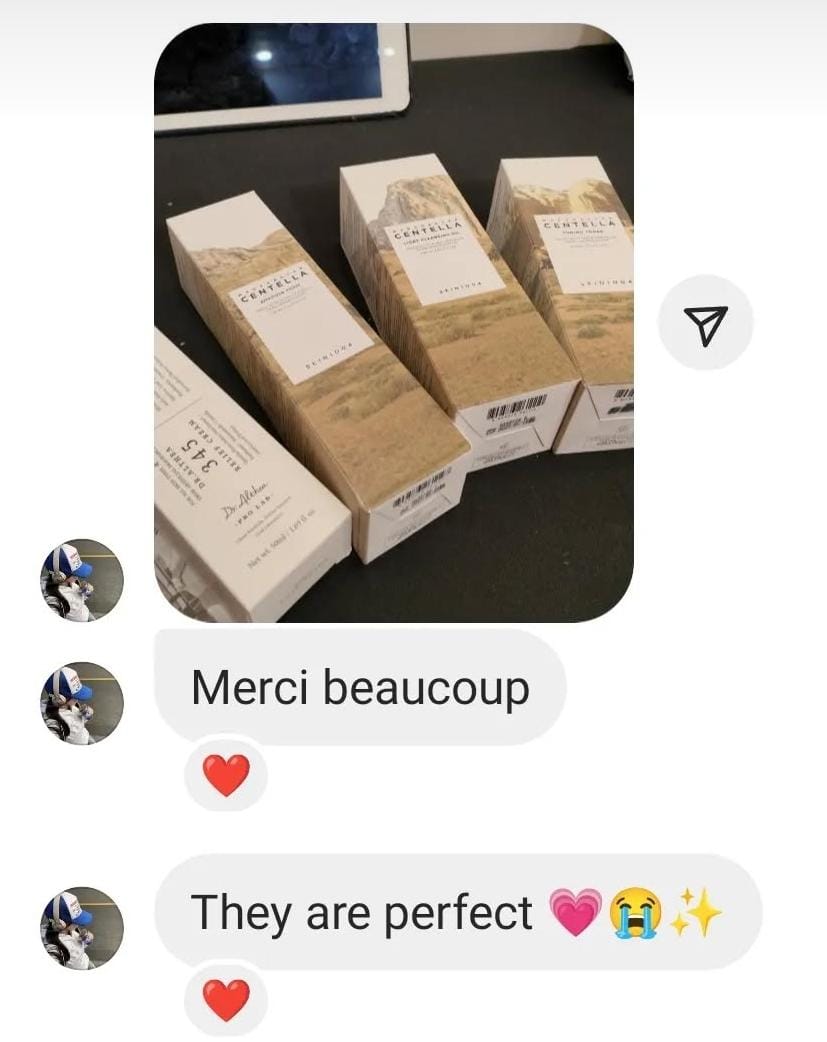View the heart reaction under They are perfect

coord(226,999)
